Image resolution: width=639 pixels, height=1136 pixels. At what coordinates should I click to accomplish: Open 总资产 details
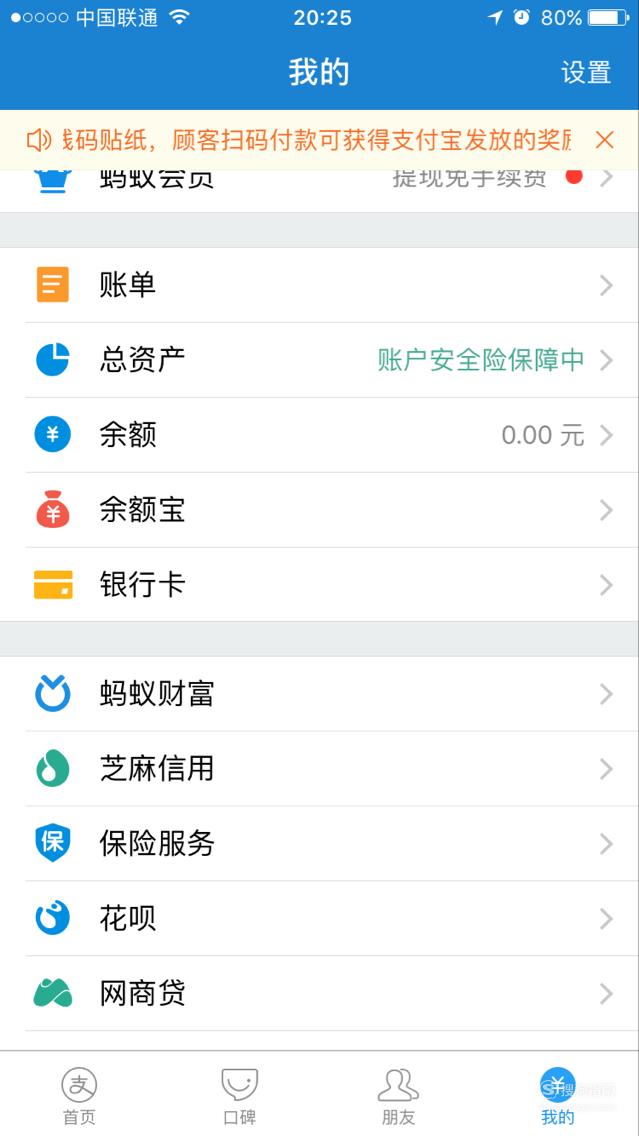(320, 360)
